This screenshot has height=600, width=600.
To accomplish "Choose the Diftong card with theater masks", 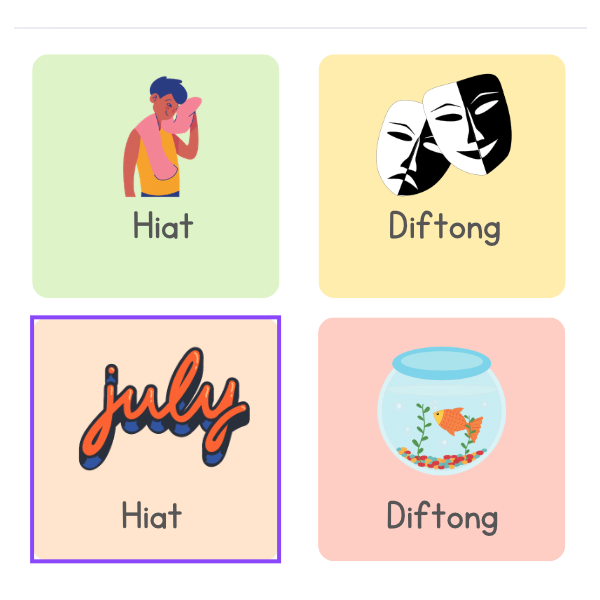I will 442,176.
